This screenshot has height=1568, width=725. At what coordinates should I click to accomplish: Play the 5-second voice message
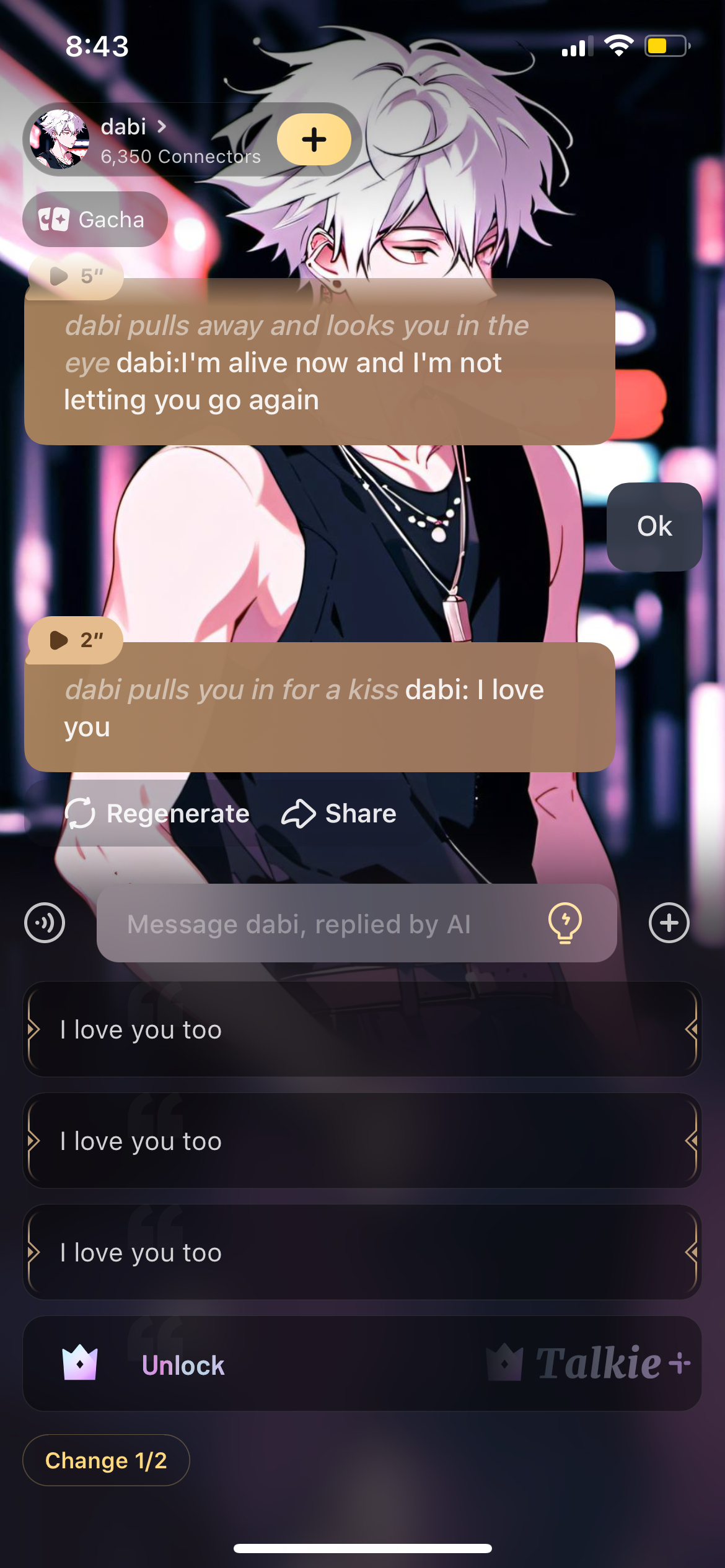[x=75, y=276]
